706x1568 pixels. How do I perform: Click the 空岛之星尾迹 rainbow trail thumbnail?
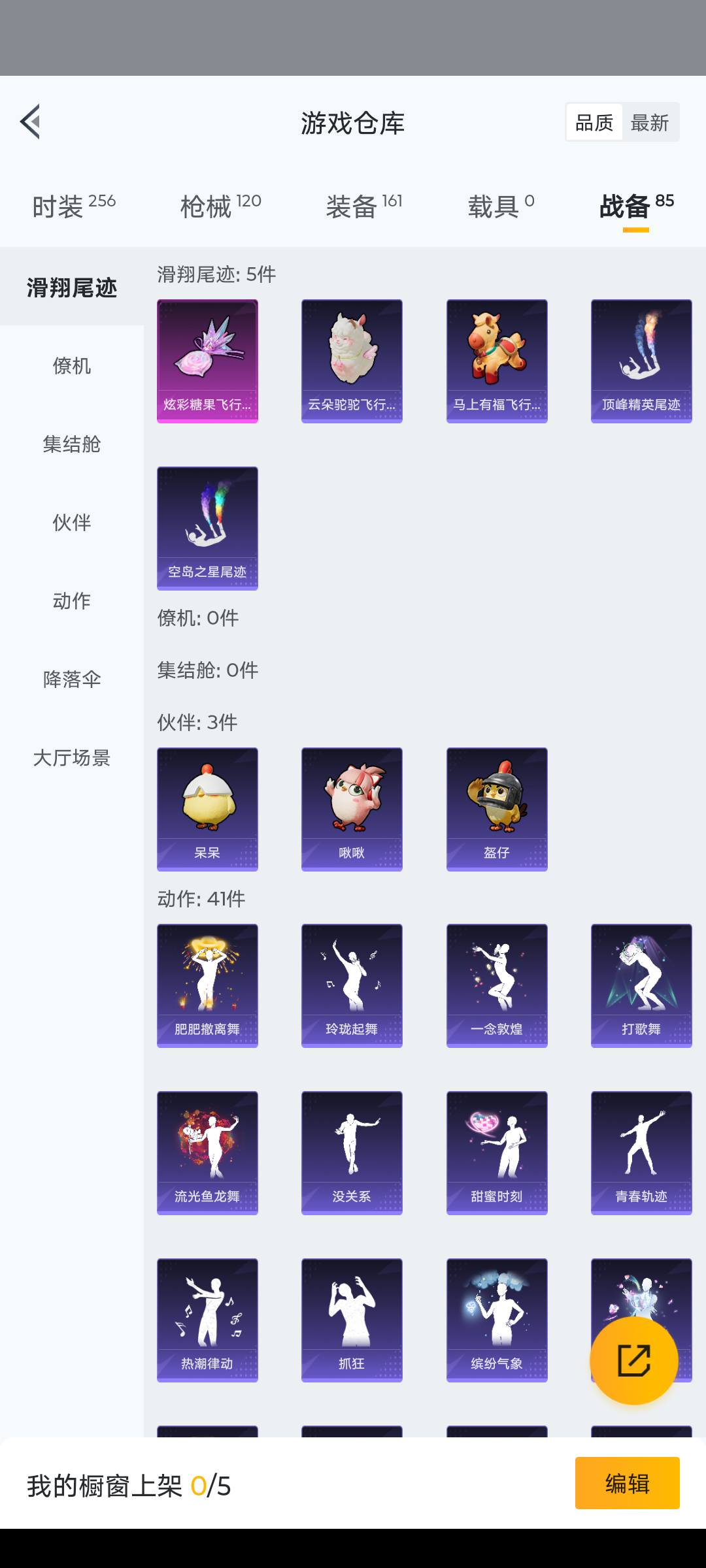[207, 528]
